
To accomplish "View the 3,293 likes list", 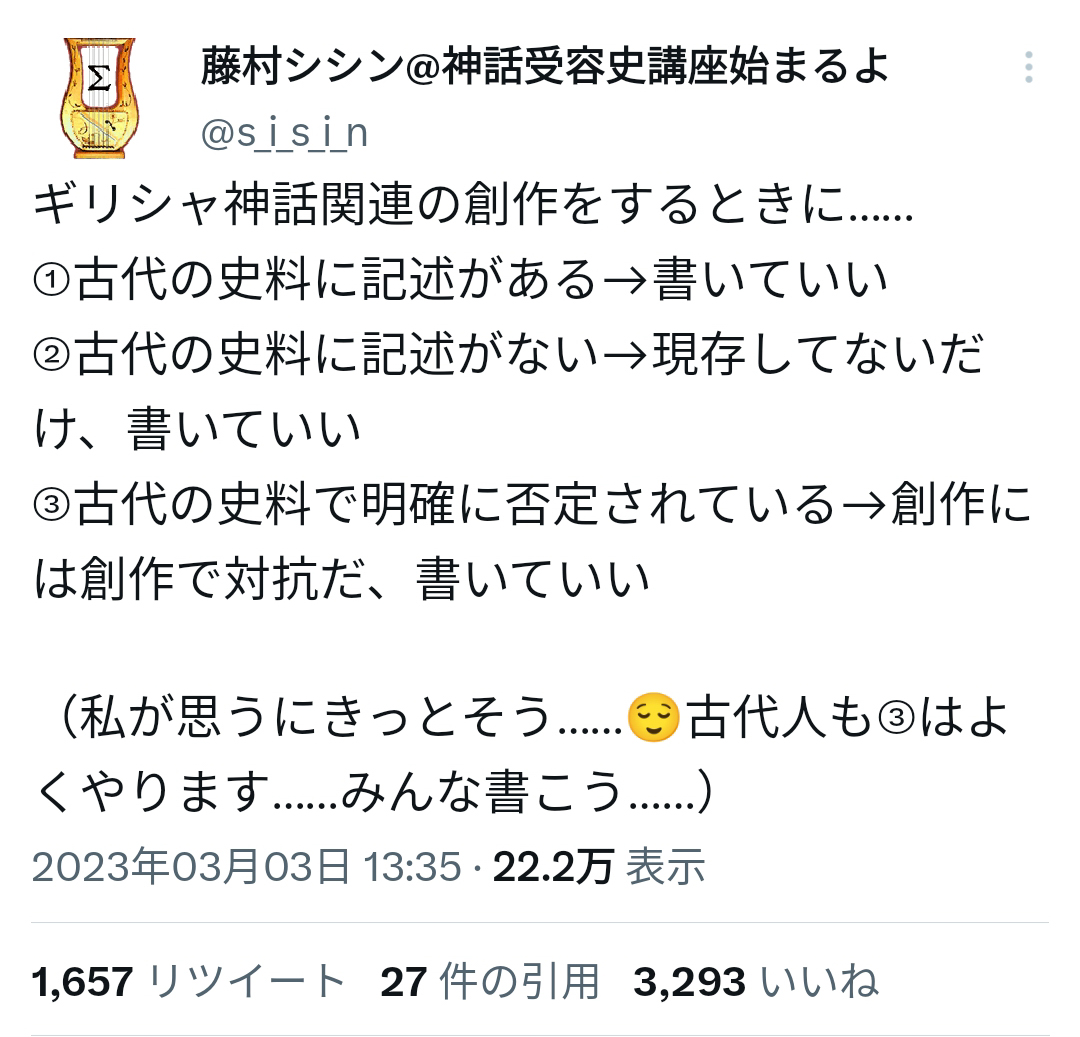I will pyautogui.click(x=756, y=981).
